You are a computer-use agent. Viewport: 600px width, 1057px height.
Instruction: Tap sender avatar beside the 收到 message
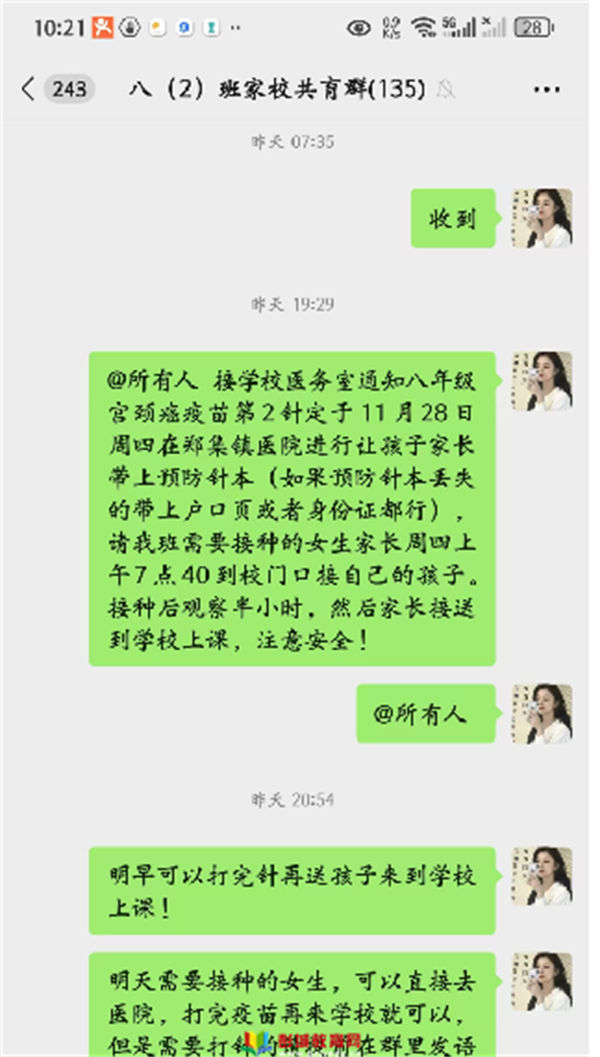(542, 218)
